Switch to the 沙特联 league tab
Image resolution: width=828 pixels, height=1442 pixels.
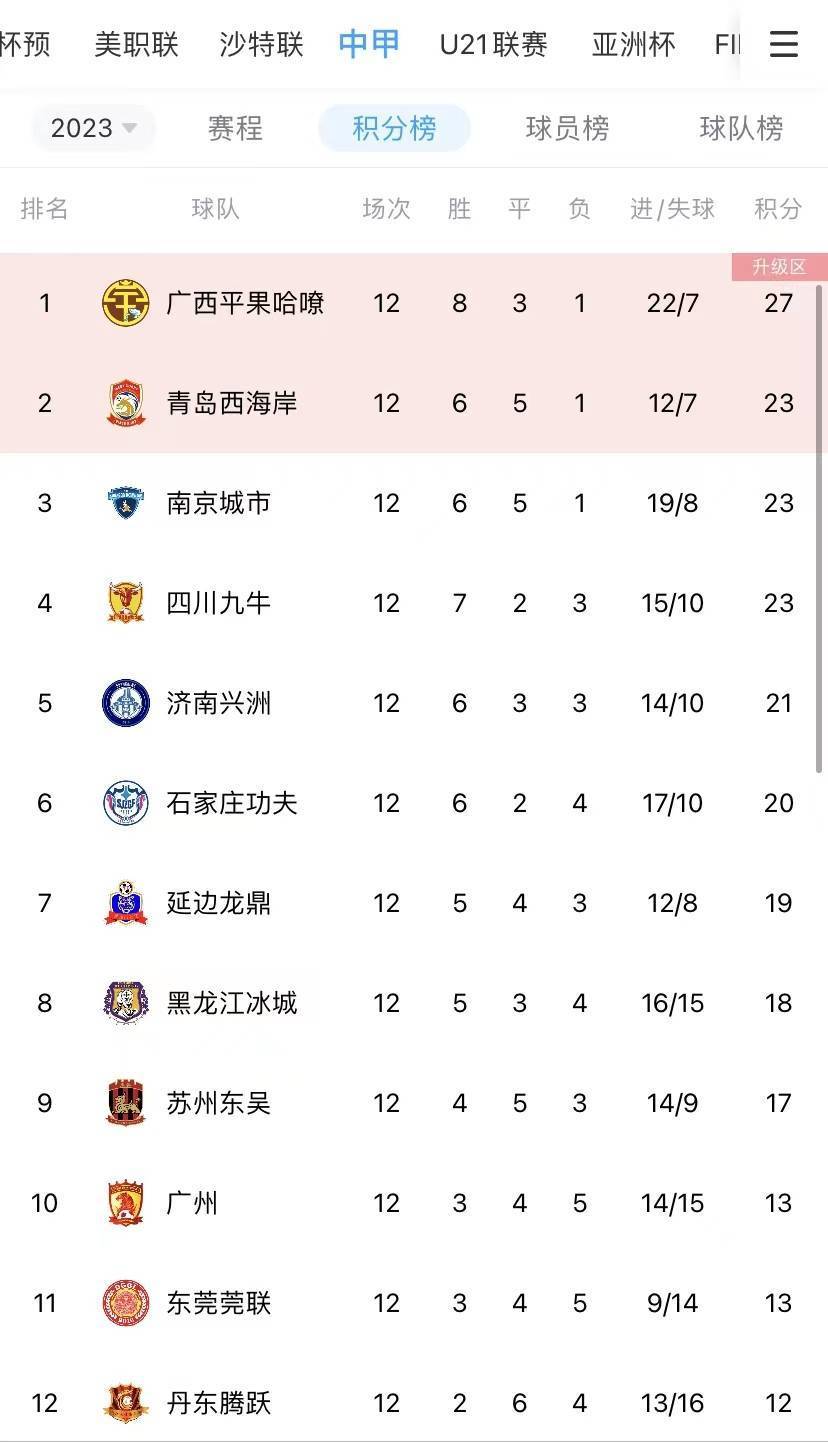[x=261, y=44]
